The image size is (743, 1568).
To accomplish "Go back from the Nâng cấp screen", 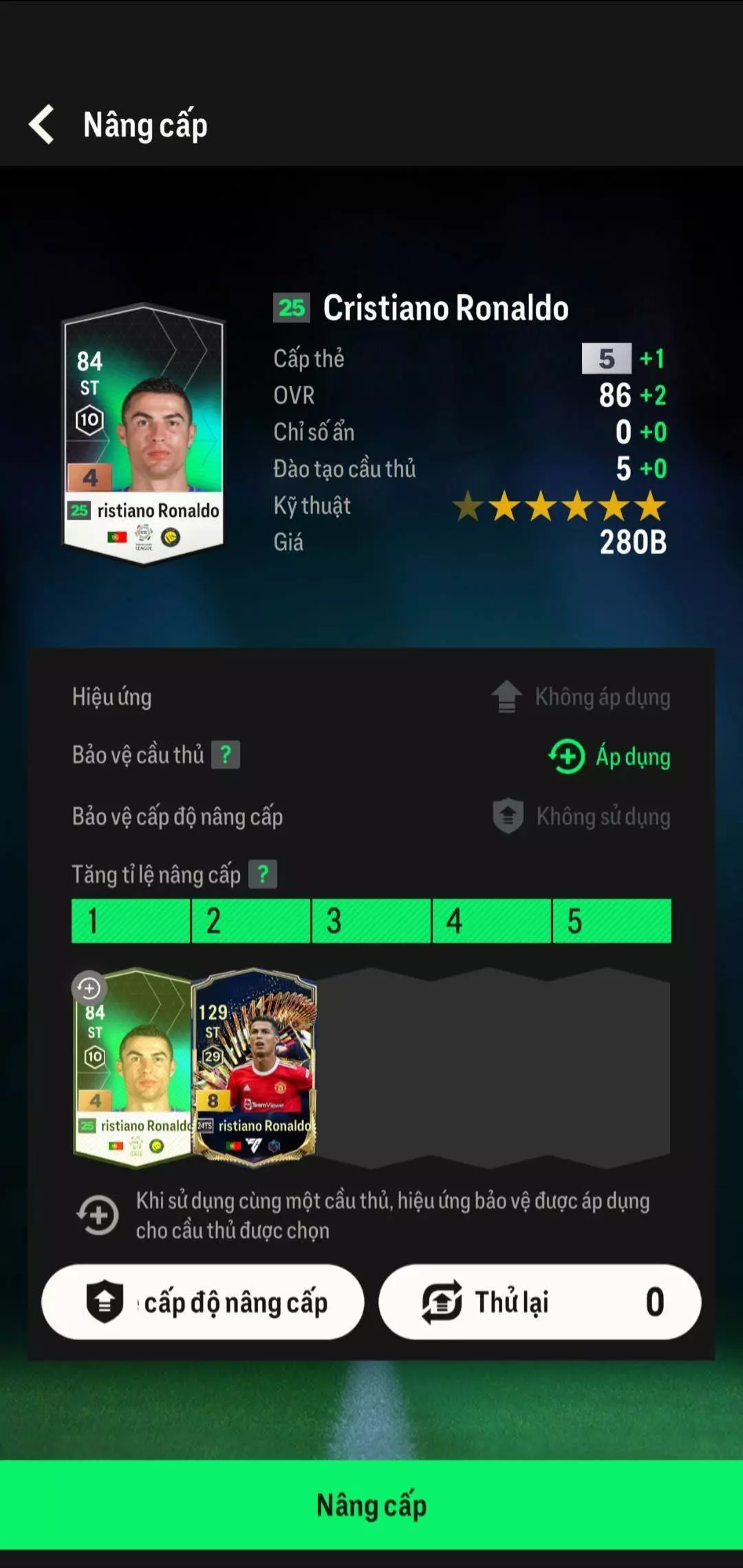I will tap(43, 124).
